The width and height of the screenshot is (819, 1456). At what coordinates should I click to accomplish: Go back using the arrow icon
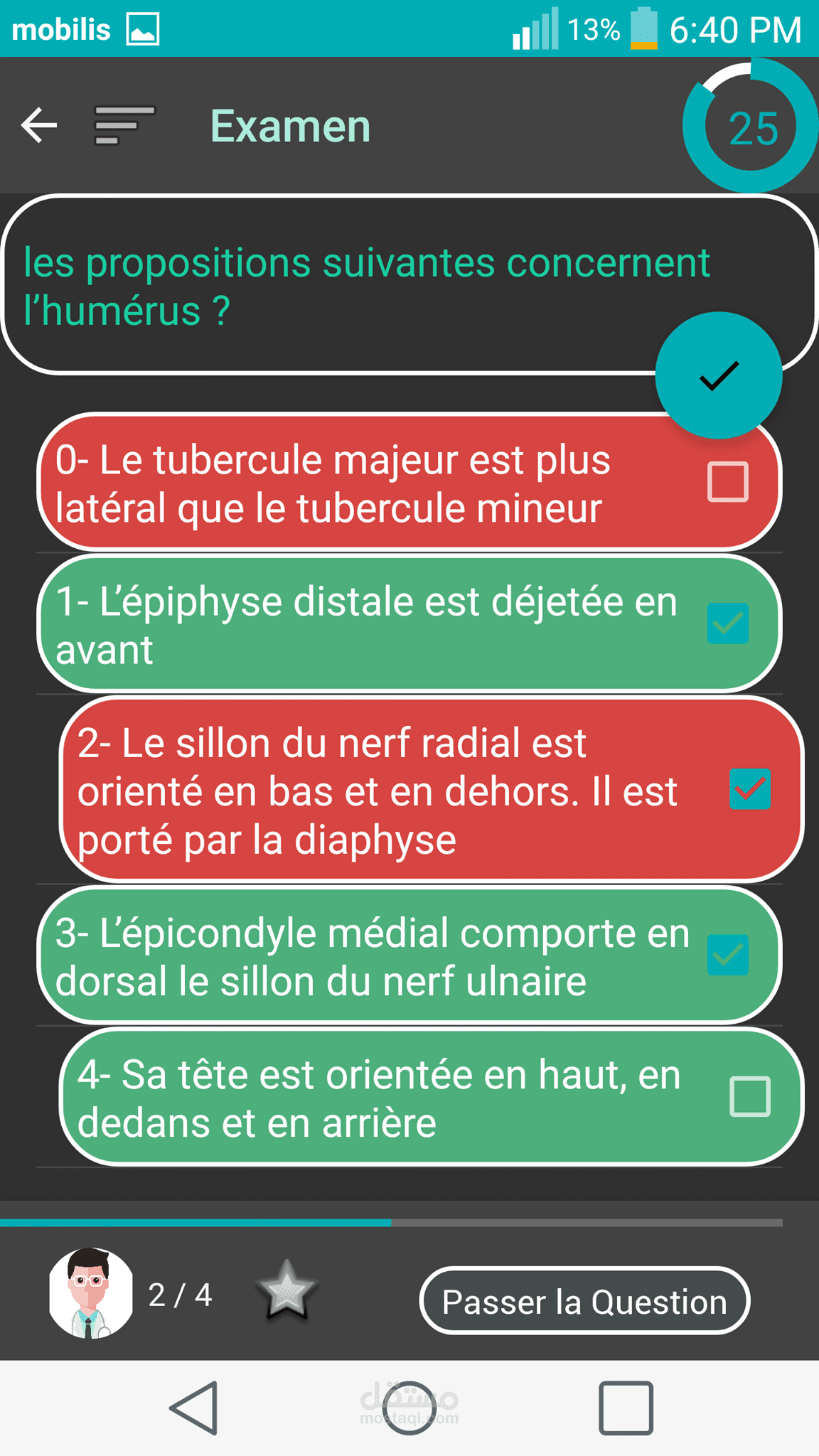(x=39, y=126)
